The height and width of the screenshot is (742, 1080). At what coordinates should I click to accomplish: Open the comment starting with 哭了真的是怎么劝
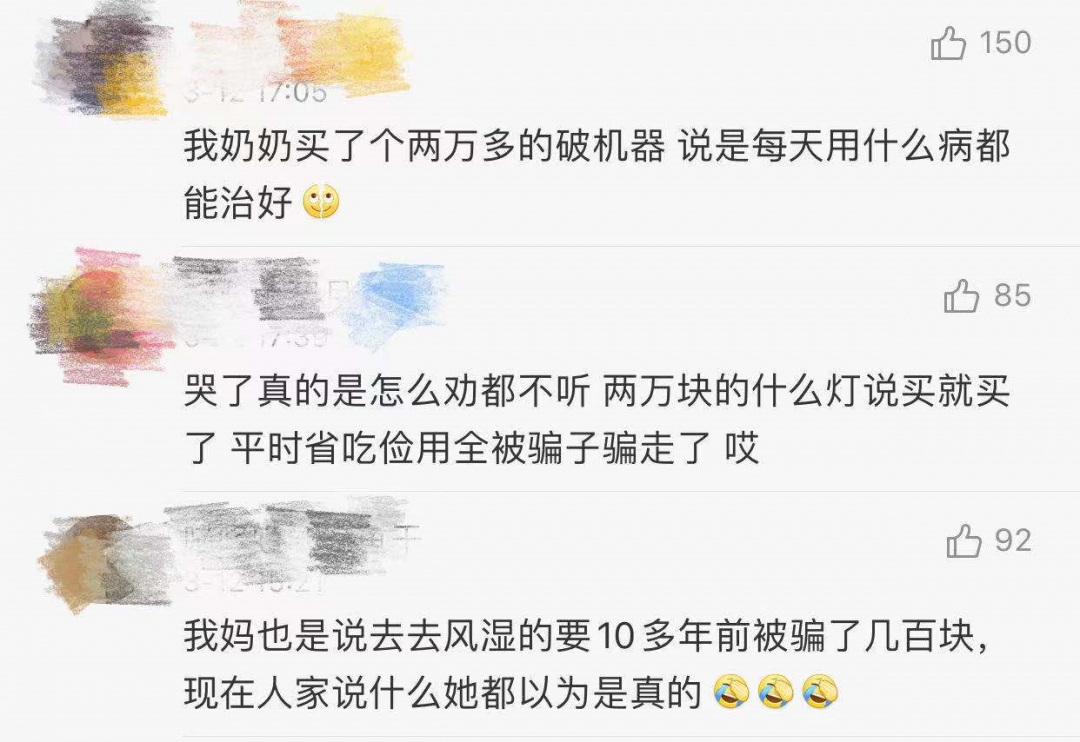pyautogui.click(x=595, y=418)
